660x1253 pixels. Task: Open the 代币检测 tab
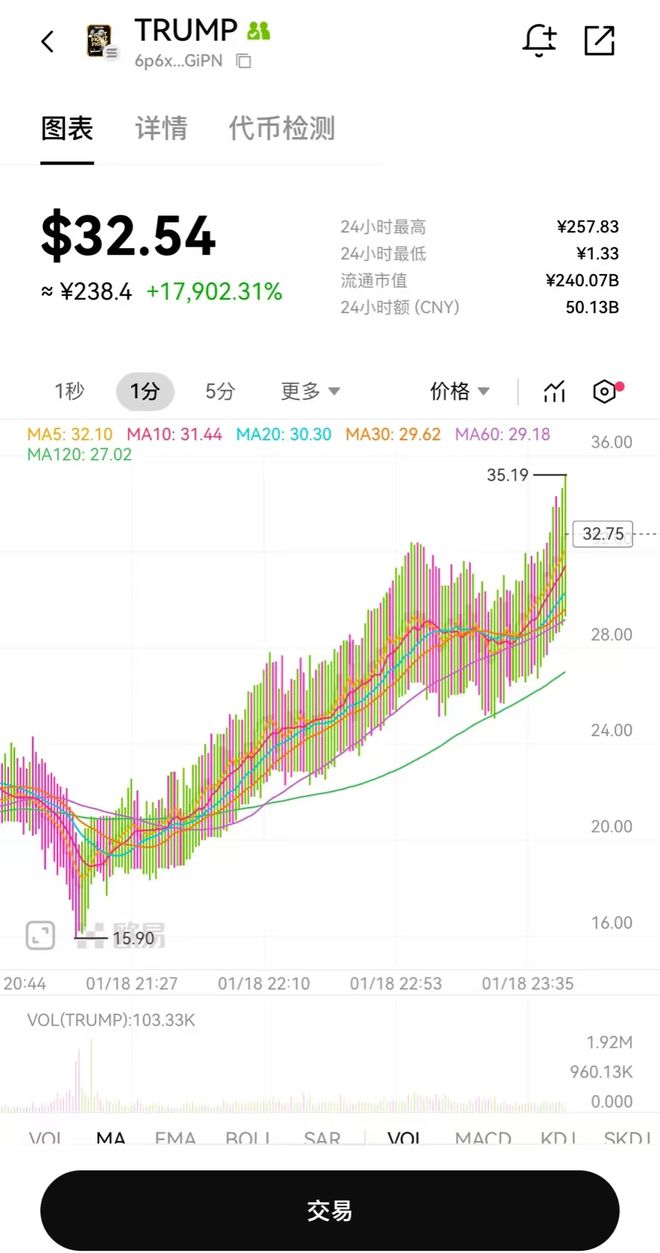(282, 129)
